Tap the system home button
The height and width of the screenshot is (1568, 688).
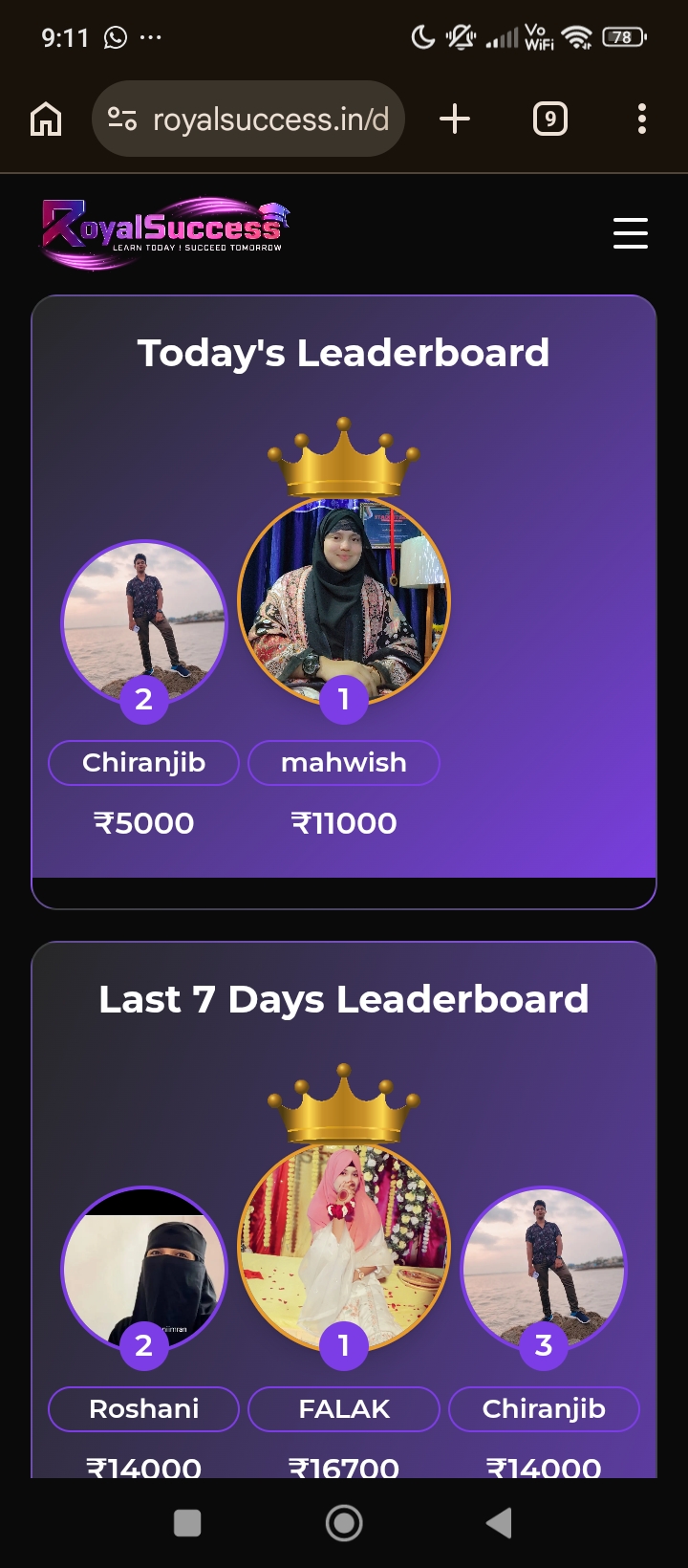pyautogui.click(x=344, y=1523)
